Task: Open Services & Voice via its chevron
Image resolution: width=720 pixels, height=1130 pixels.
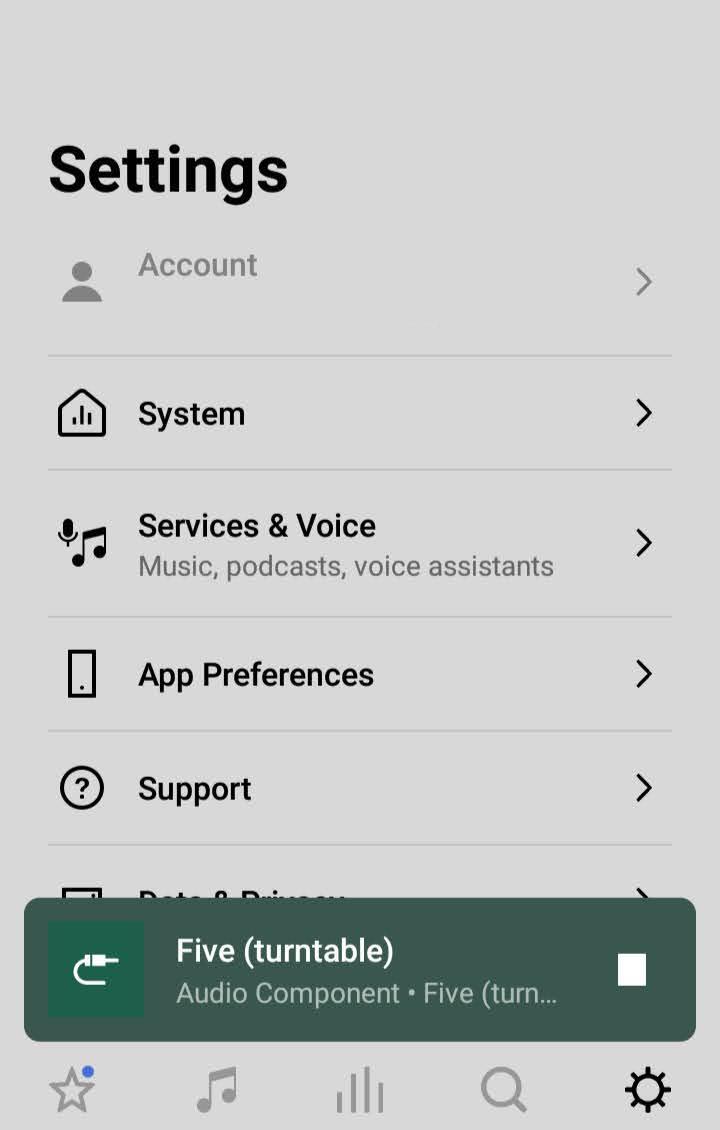Action: click(x=643, y=543)
